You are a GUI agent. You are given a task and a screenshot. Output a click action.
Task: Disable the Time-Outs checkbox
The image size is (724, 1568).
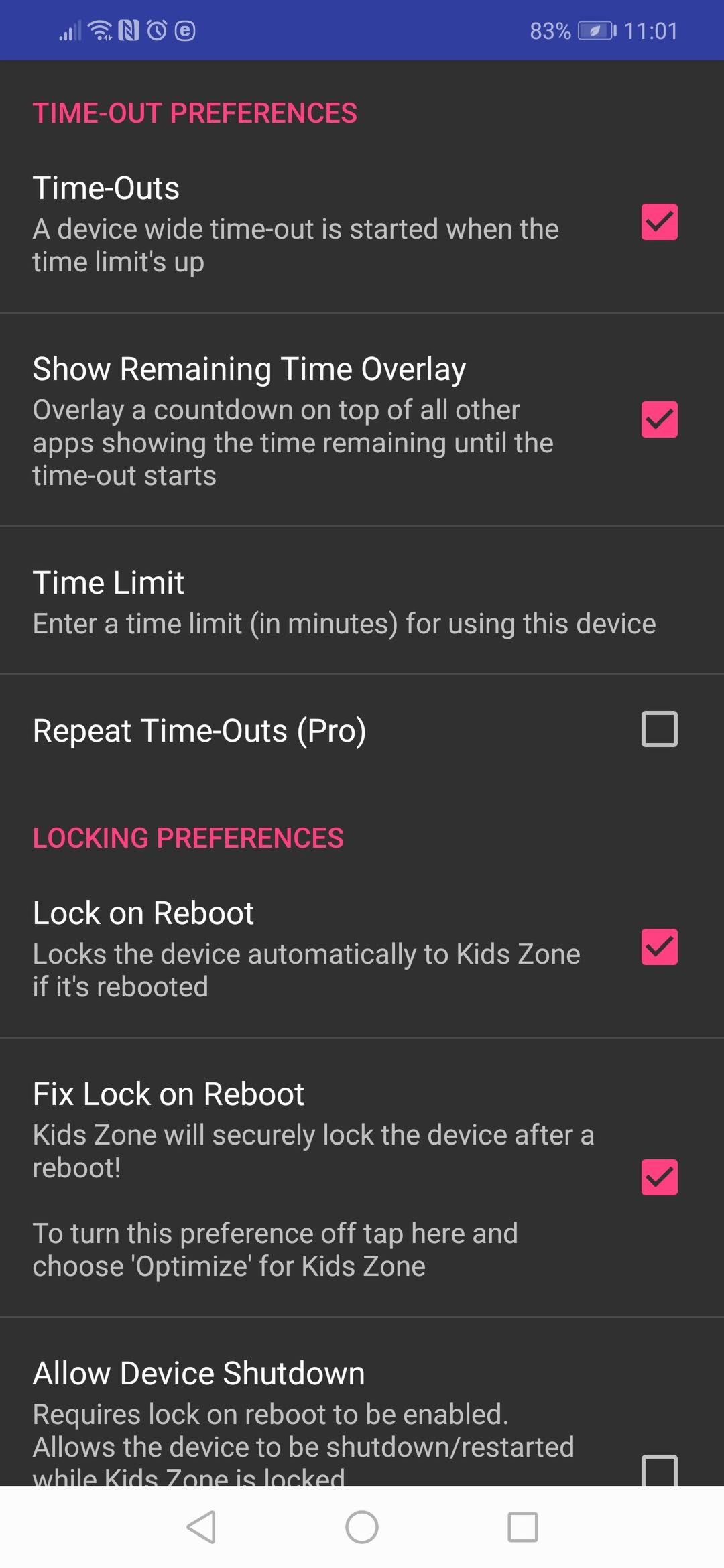point(659,222)
